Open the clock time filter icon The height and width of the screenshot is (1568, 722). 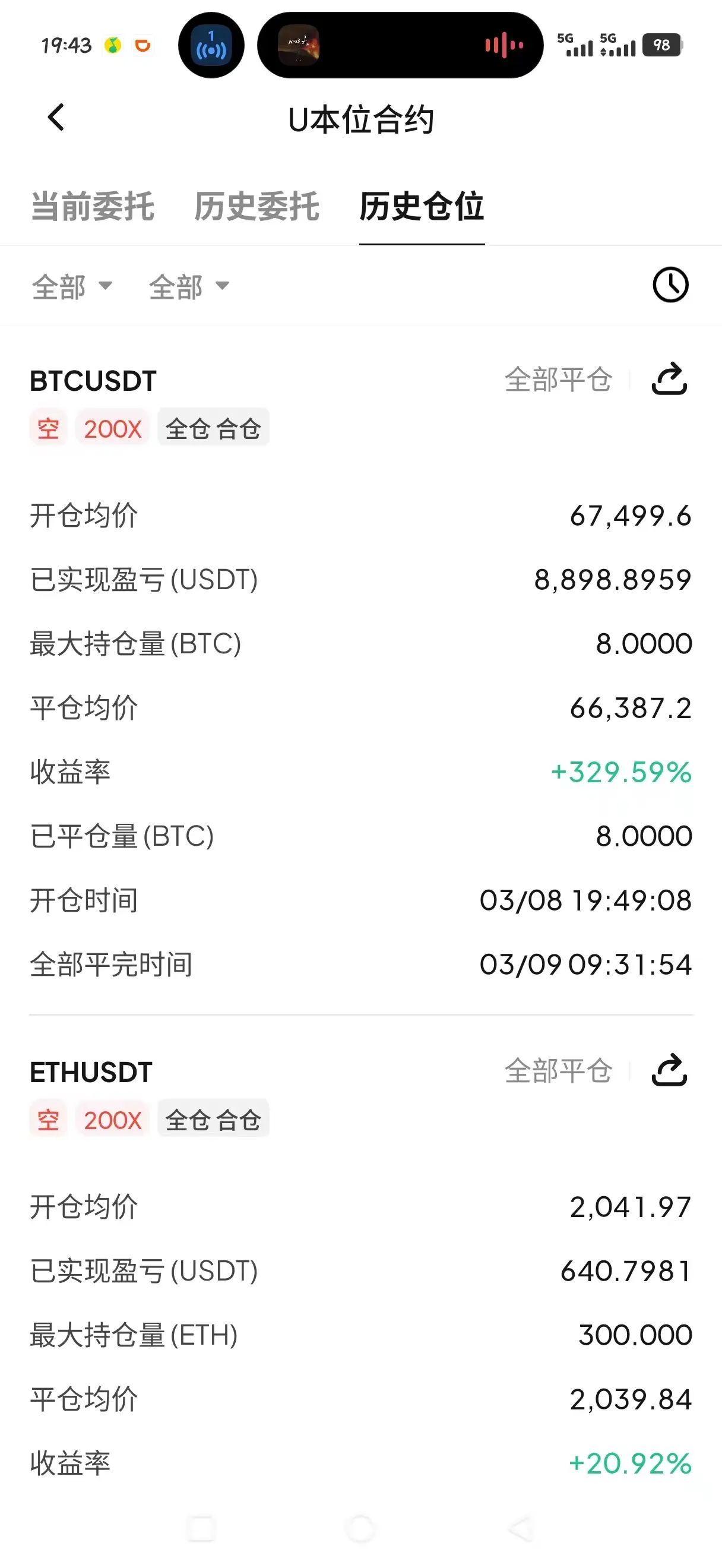(670, 284)
